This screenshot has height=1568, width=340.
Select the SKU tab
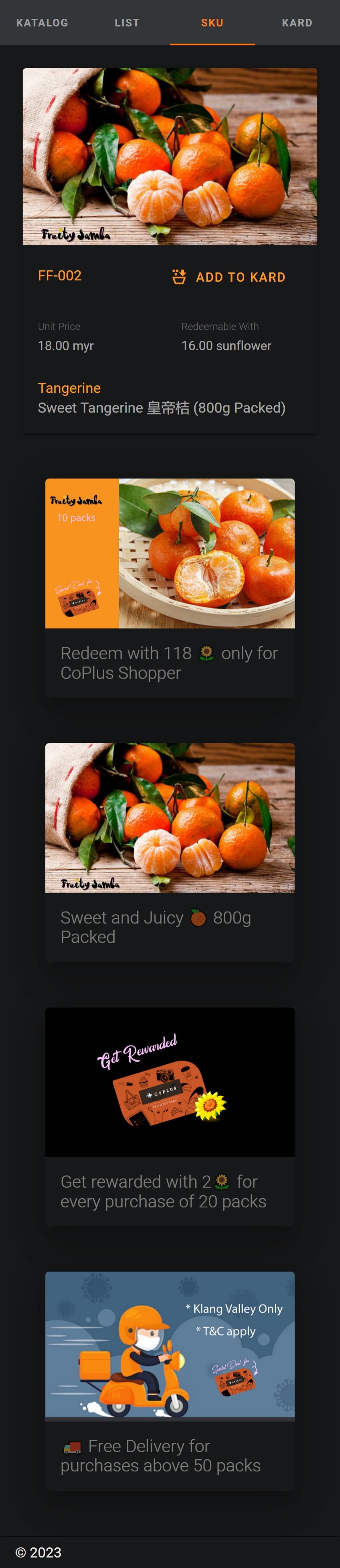[x=212, y=23]
